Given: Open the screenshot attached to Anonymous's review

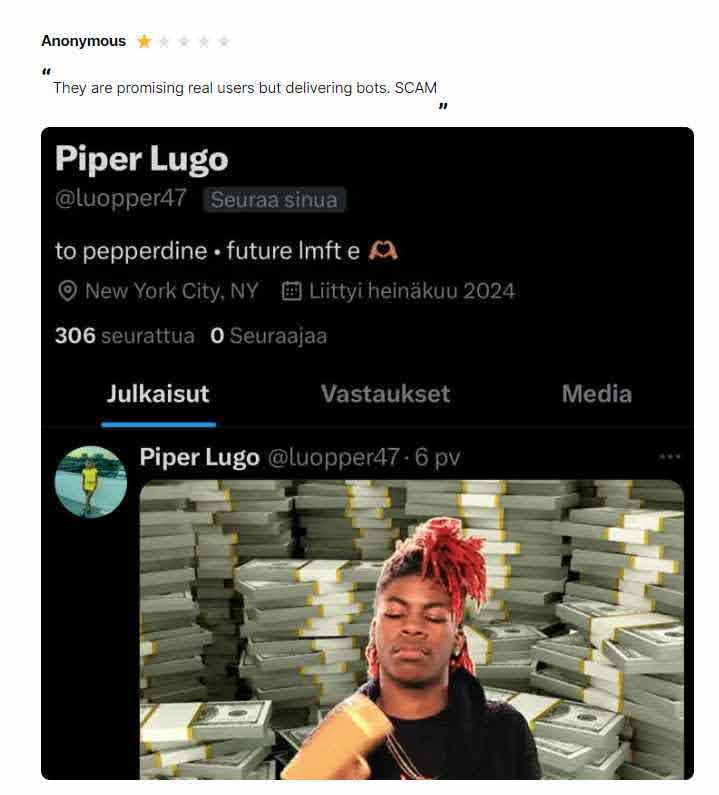Looking at the screenshot, I should (367, 453).
